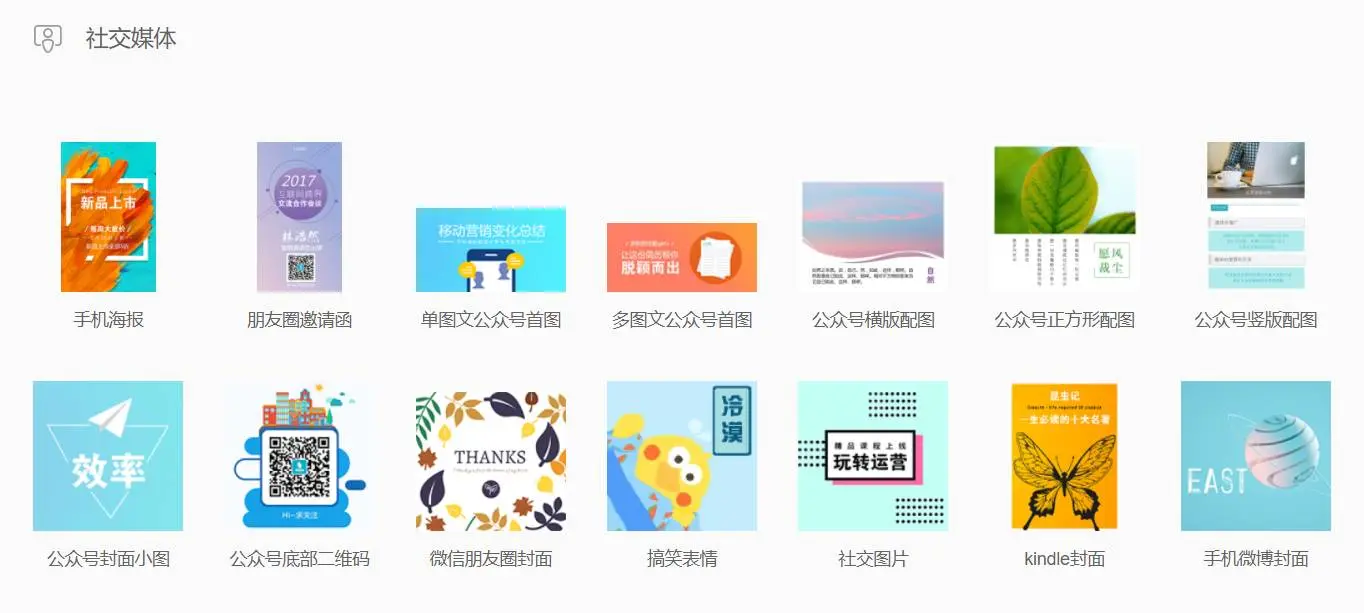Open 公众号正方形配图 template
Viewport: 1364px width, 613px height.
click(x=1064, y=218)
